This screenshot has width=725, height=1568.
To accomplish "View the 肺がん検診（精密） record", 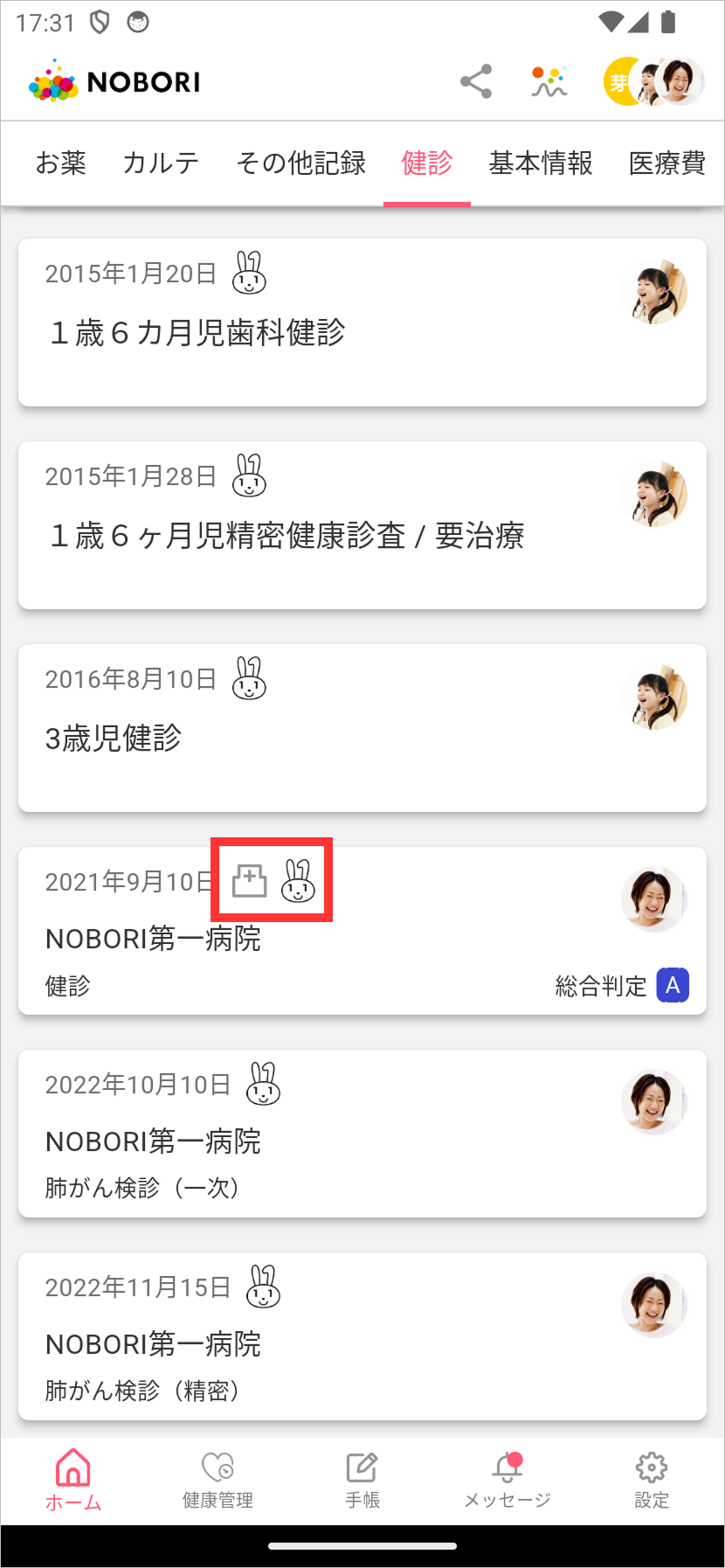I will point(362,1336).
